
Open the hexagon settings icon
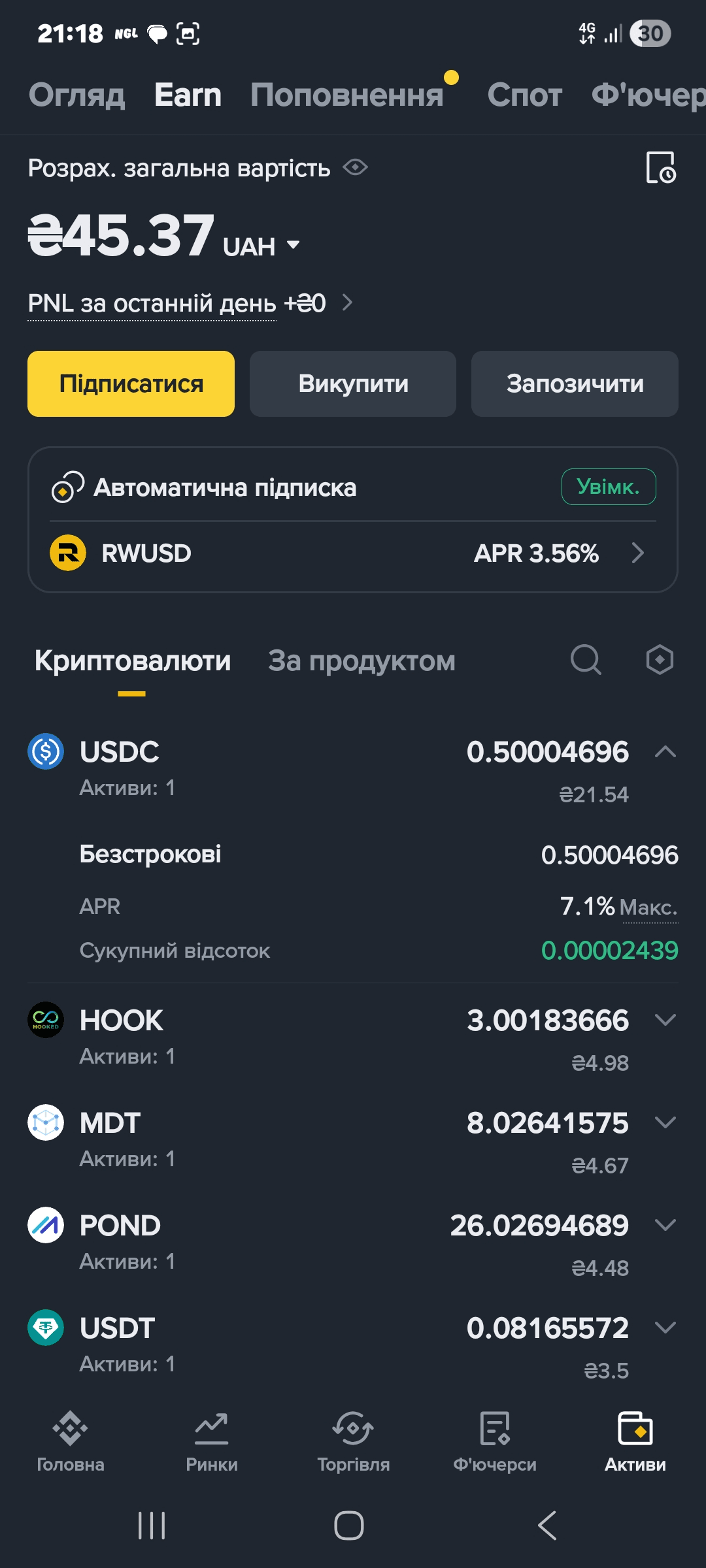coord(660,660)
